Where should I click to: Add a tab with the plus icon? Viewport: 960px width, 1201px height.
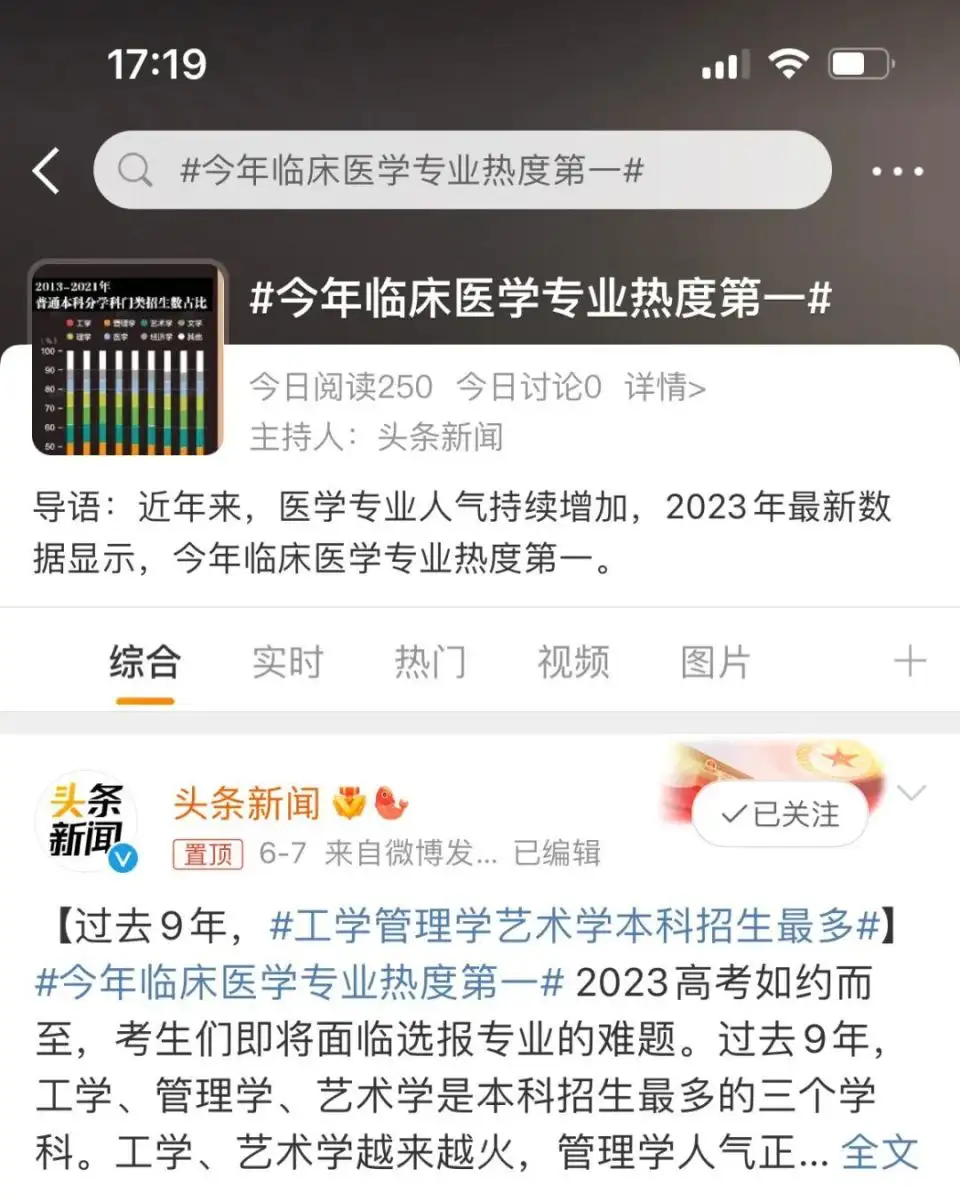click(x=910, y=662)
